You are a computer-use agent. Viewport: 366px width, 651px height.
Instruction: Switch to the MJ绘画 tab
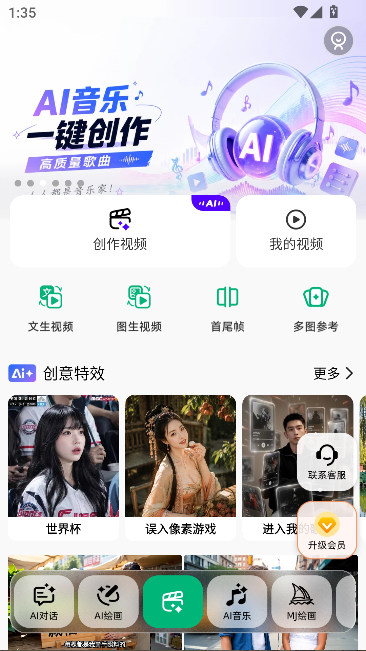pos(301,601)
